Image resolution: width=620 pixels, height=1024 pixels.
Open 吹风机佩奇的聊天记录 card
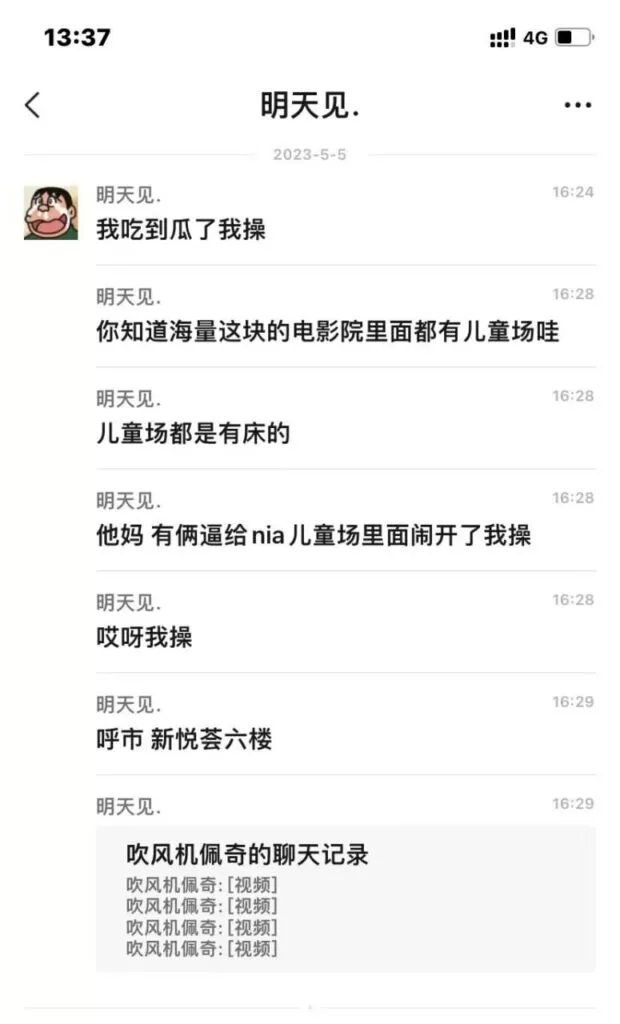pyautogui.click(x=345, y=898)
